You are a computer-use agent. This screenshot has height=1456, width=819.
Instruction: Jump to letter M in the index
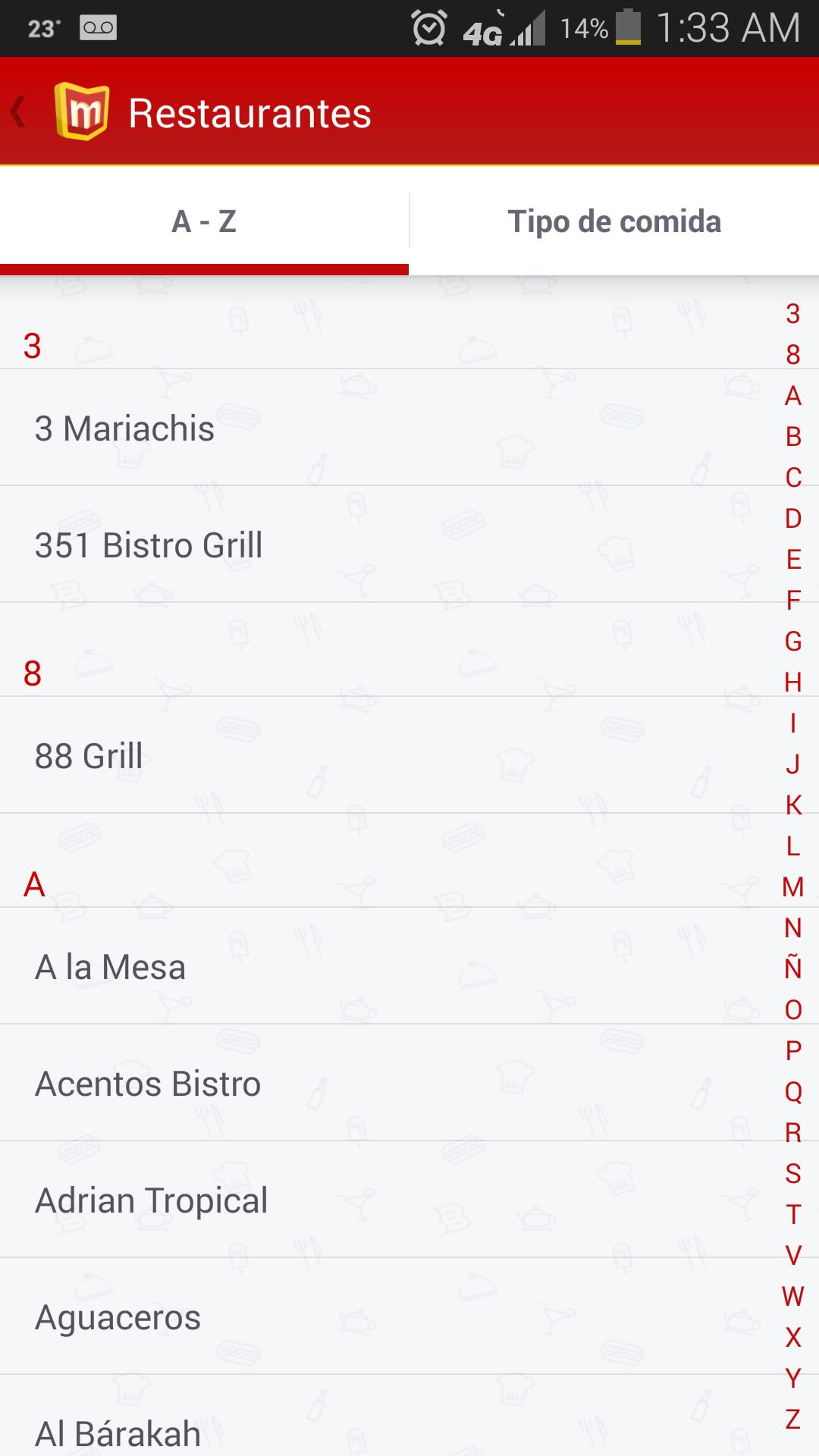[x=793, y=886]
